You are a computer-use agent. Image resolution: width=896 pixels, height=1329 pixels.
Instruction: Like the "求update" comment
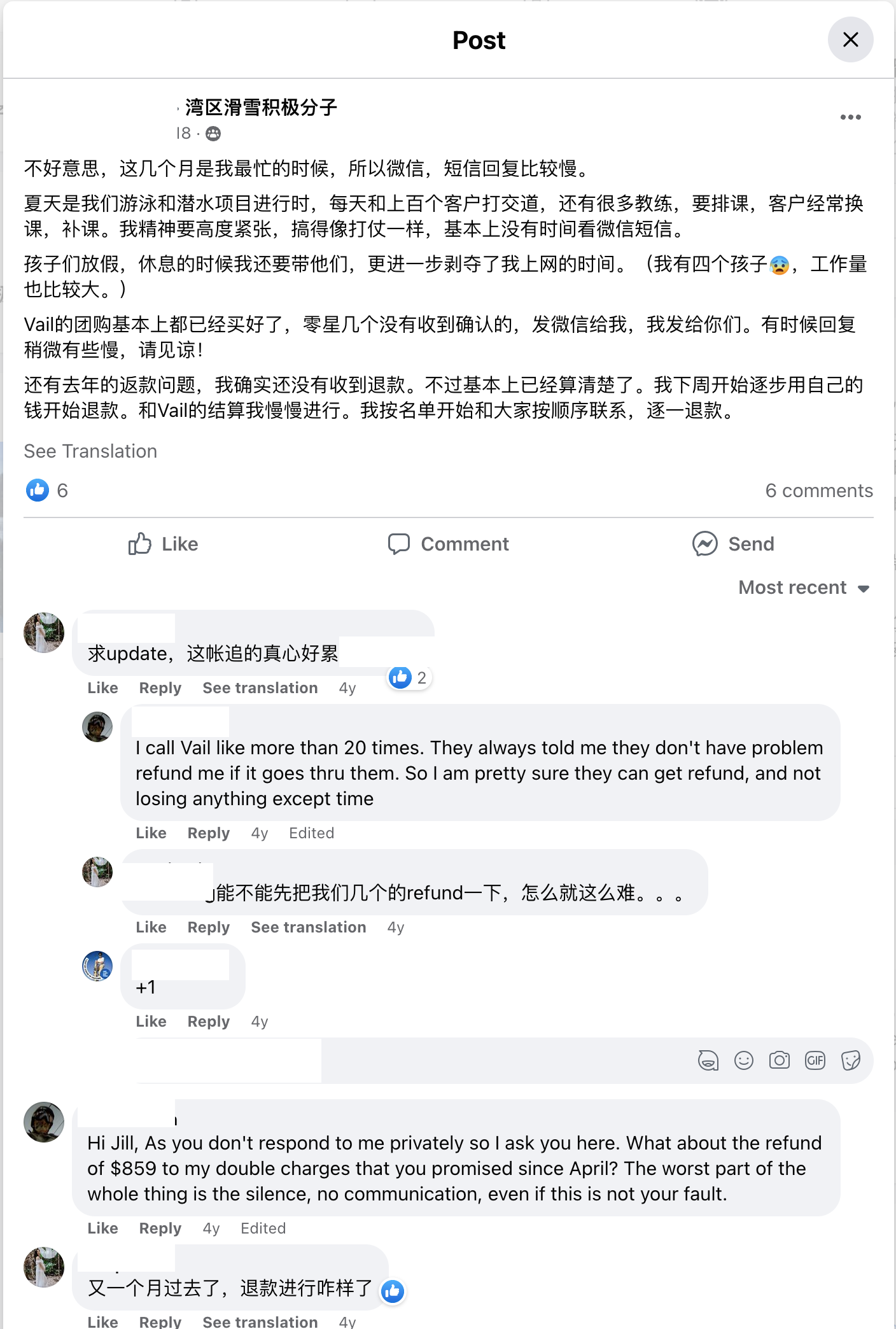[102, 688]
